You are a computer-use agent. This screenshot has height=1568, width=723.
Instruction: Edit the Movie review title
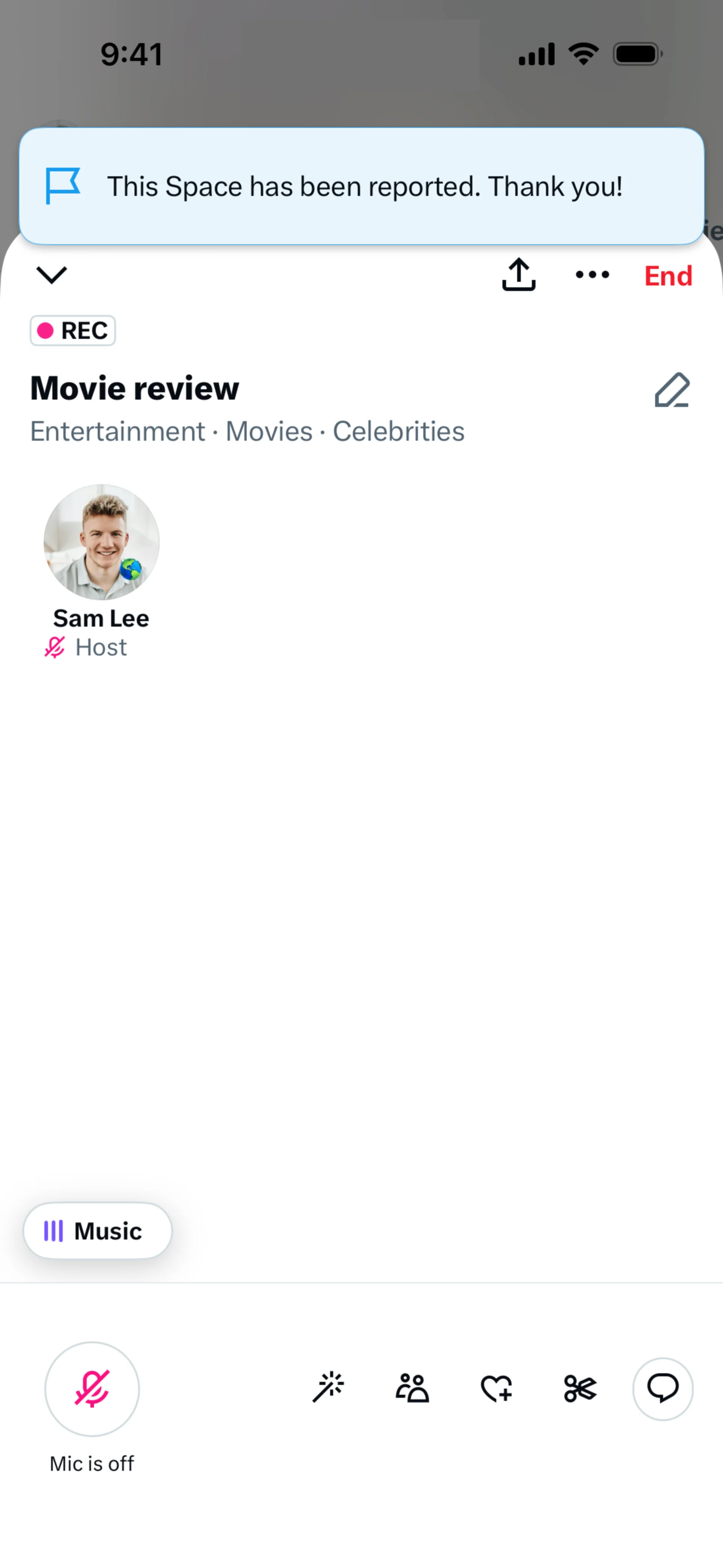point(672,390)
